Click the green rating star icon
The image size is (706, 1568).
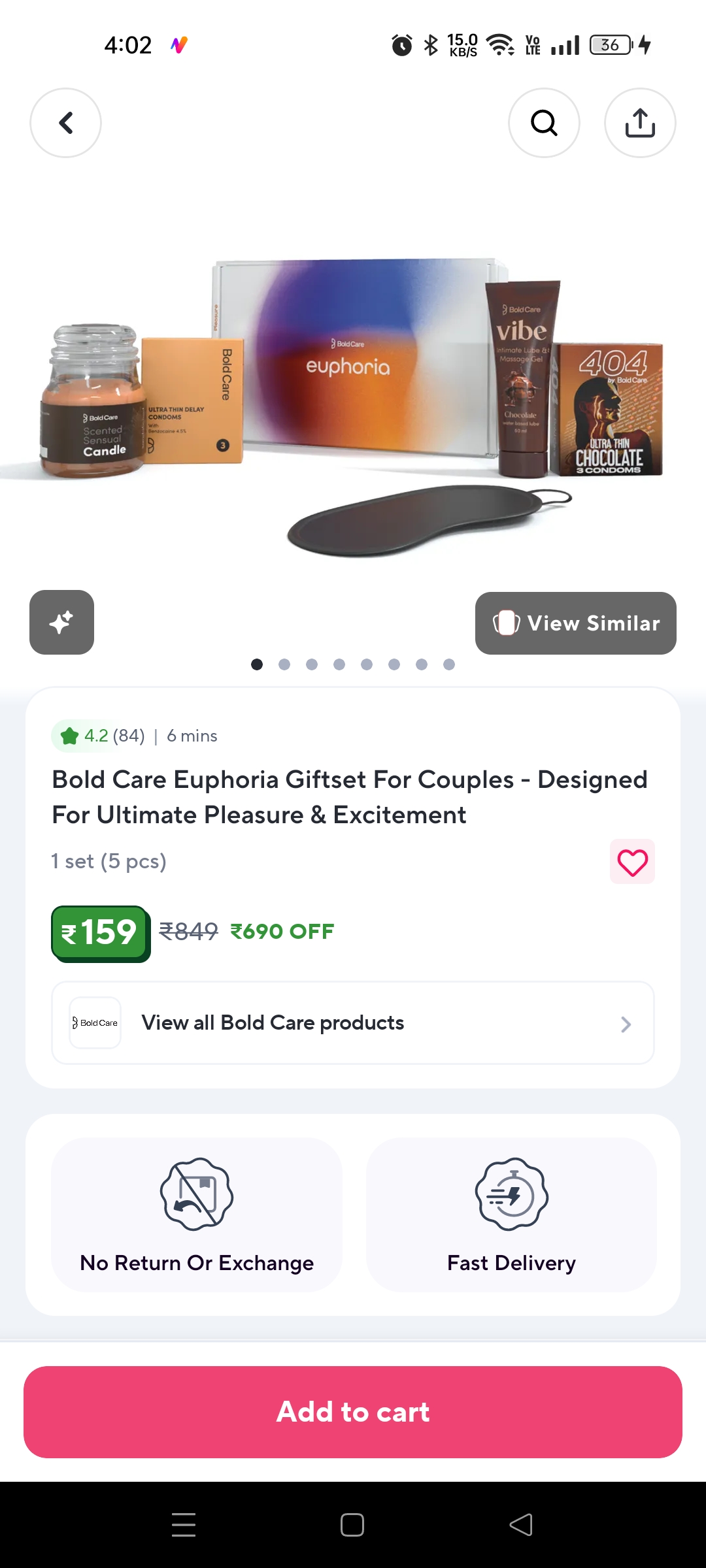pos(68,734)
